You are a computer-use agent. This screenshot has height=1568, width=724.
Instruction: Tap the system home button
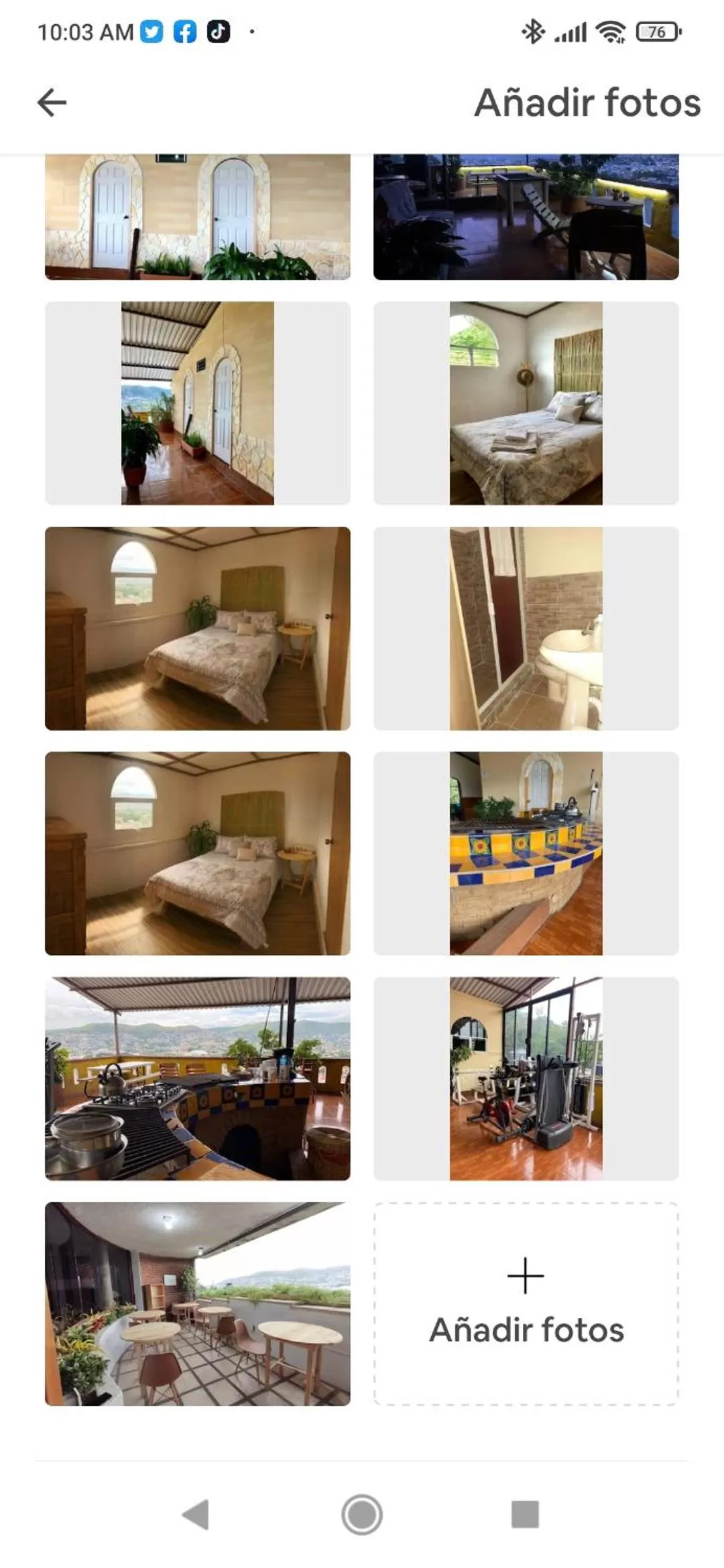click(x=362, y=1514)
